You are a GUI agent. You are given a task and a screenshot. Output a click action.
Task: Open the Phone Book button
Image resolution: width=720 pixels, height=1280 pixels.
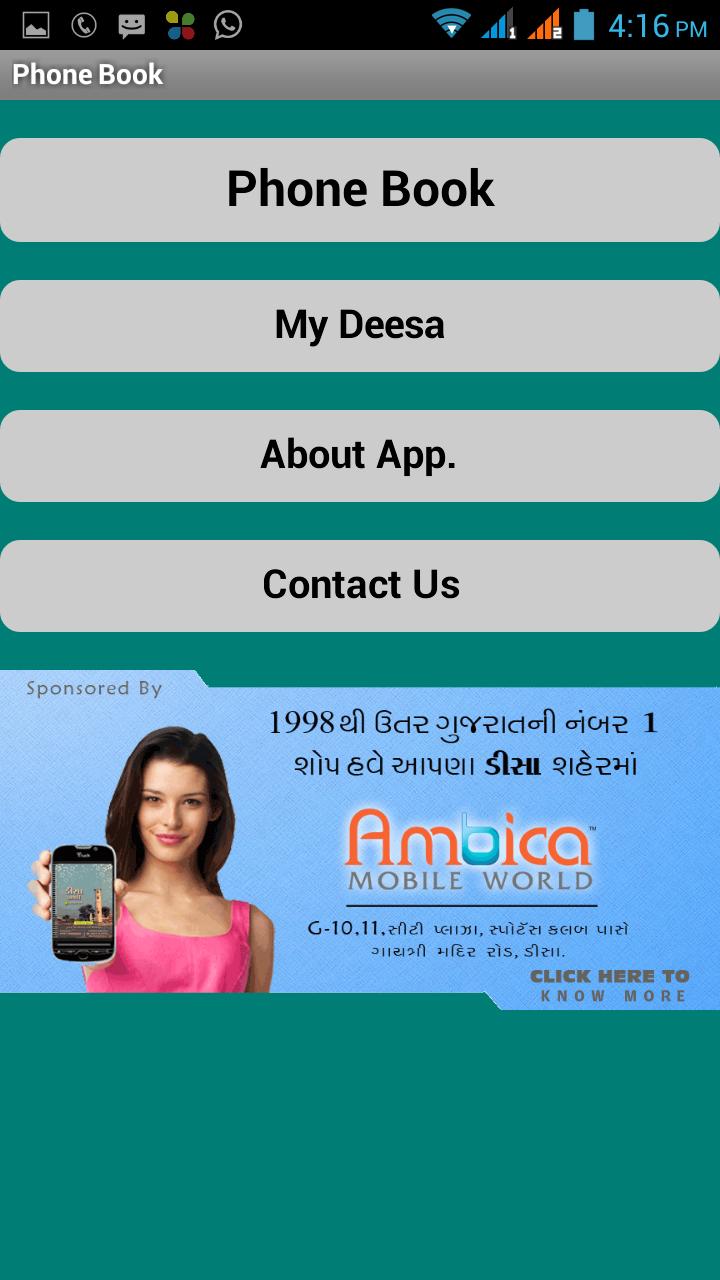pyautogui.click(x=360, y=190)
